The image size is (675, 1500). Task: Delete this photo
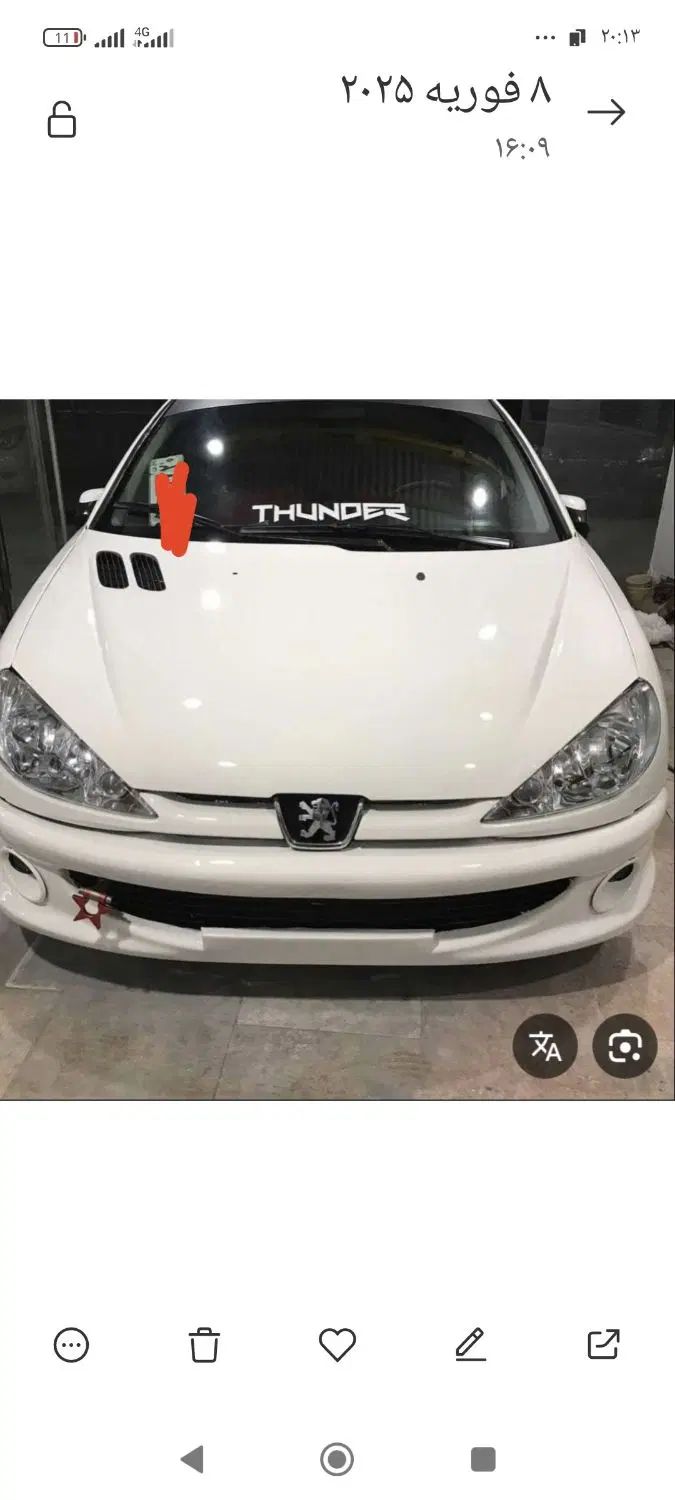pos(204,1345)
